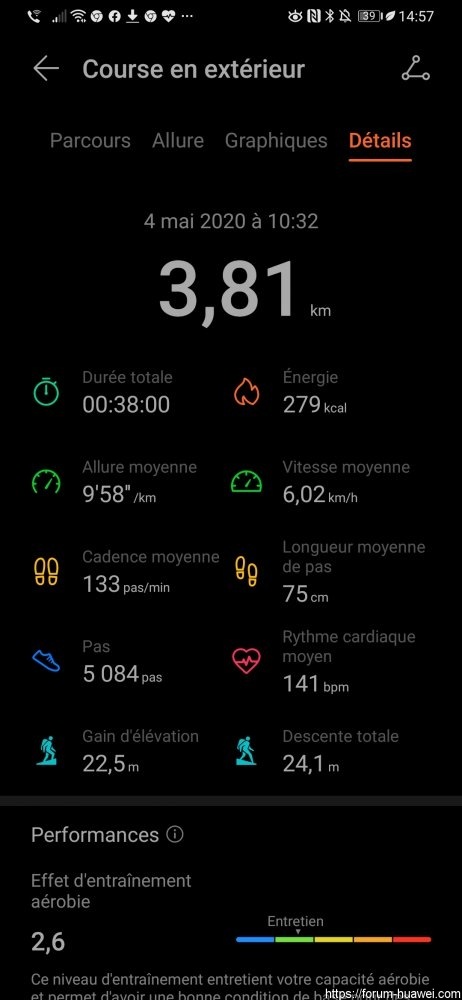Switch to the Parcours tab
The height and width of the screenshot is (1000, 462).
90,141
